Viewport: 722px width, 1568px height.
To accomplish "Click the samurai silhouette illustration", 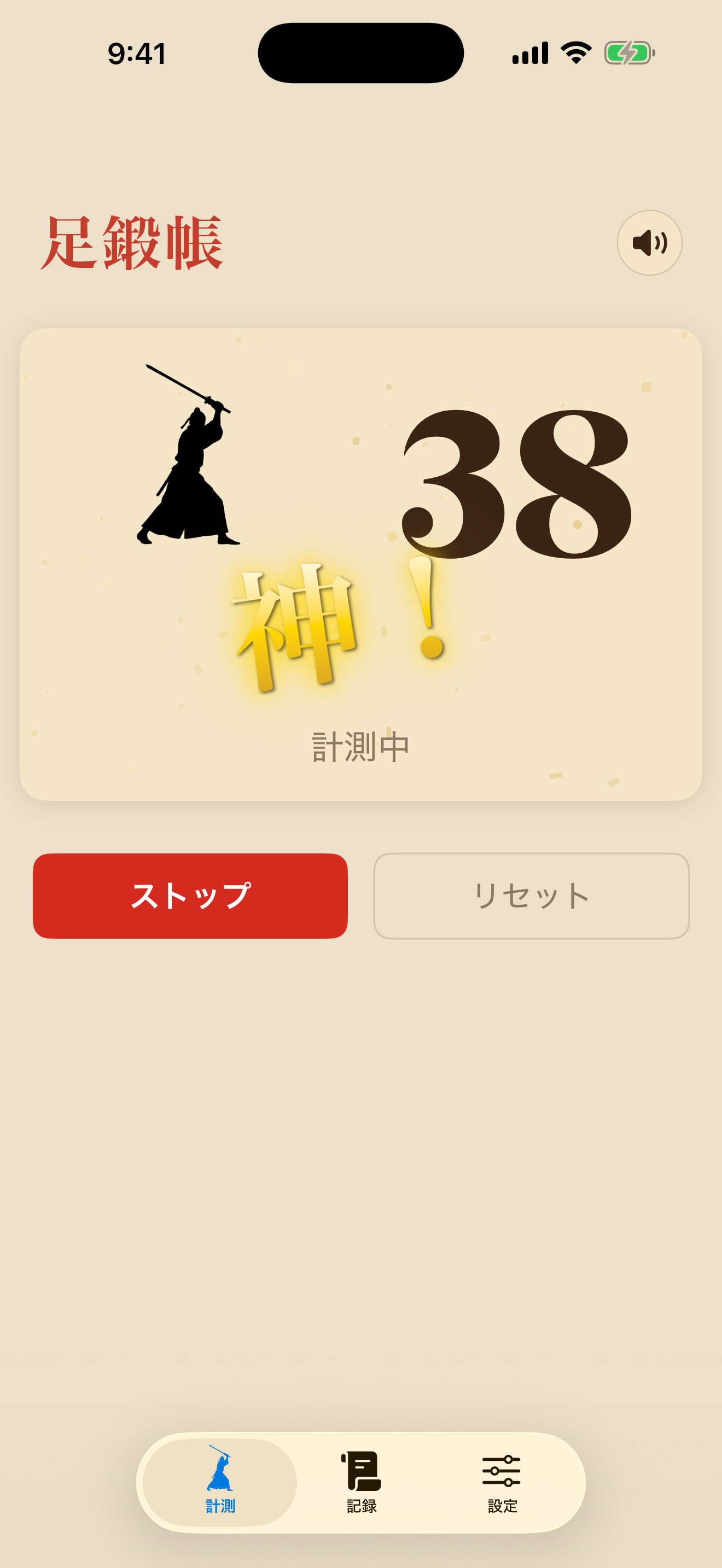I will point(189,457).
